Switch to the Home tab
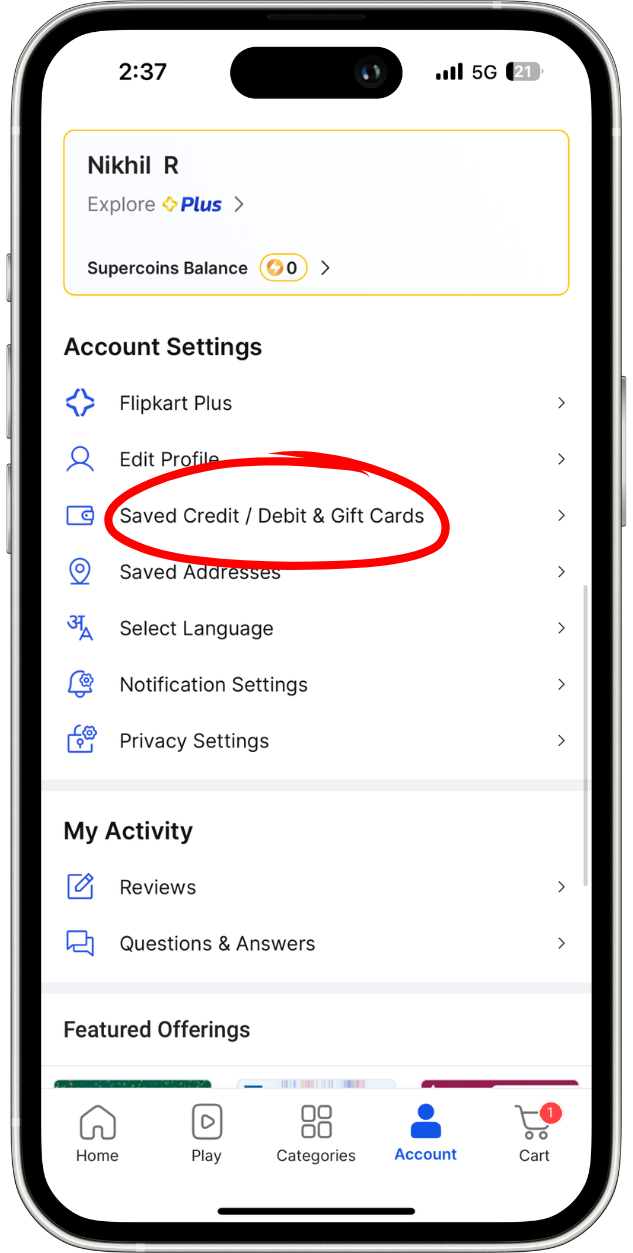The image size is (633, 1253). [x=97, y=1133]
